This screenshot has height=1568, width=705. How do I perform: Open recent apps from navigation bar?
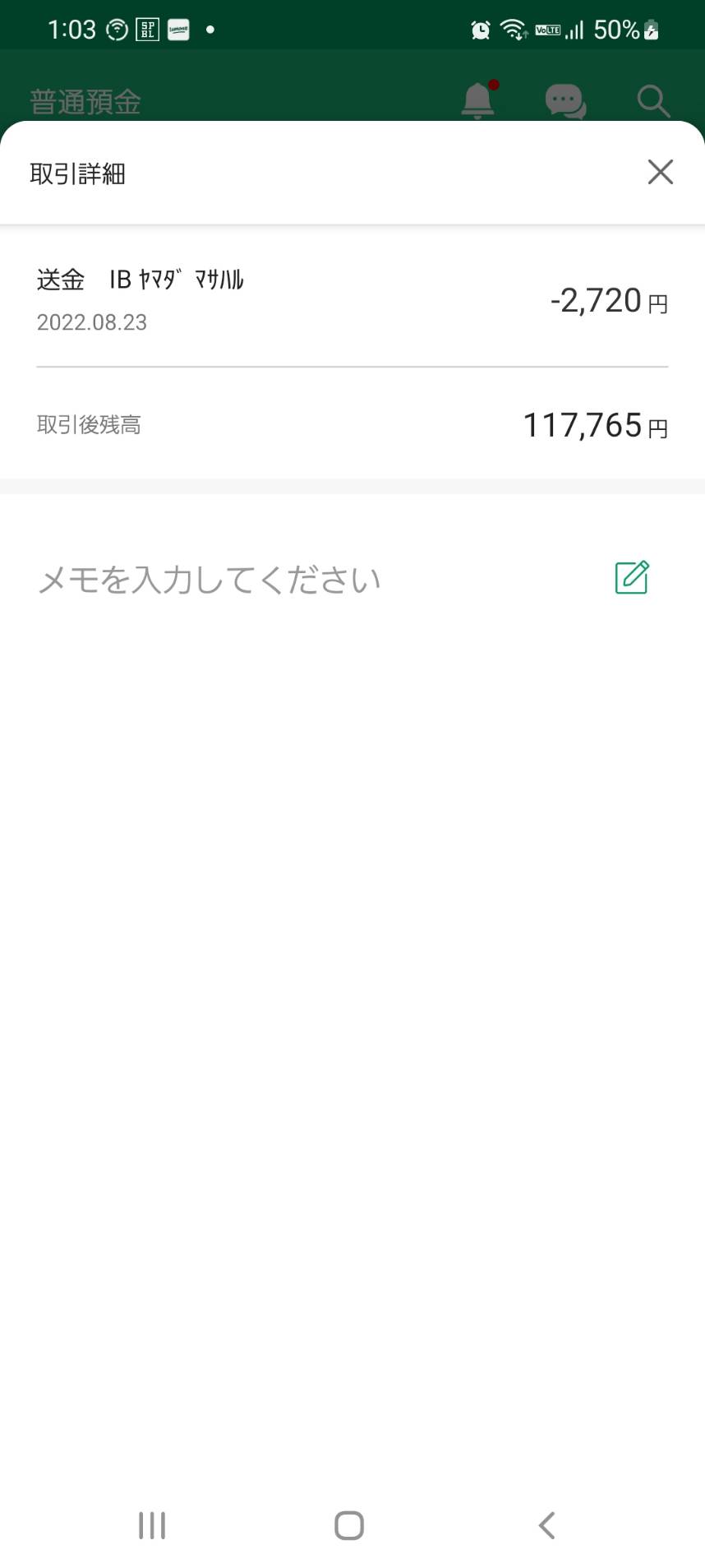[152, 1525]
